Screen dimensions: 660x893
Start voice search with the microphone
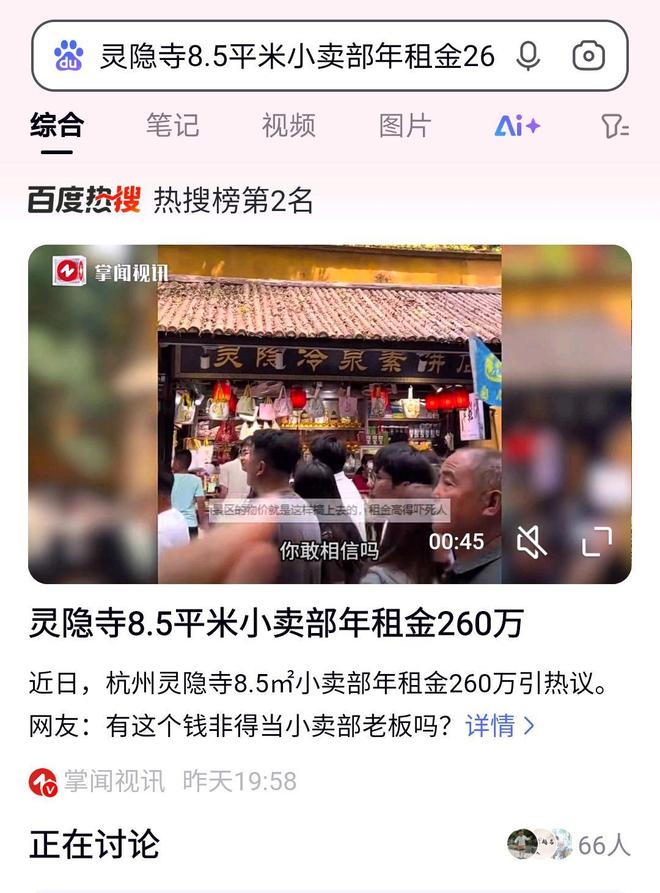[x=528, y=56]
